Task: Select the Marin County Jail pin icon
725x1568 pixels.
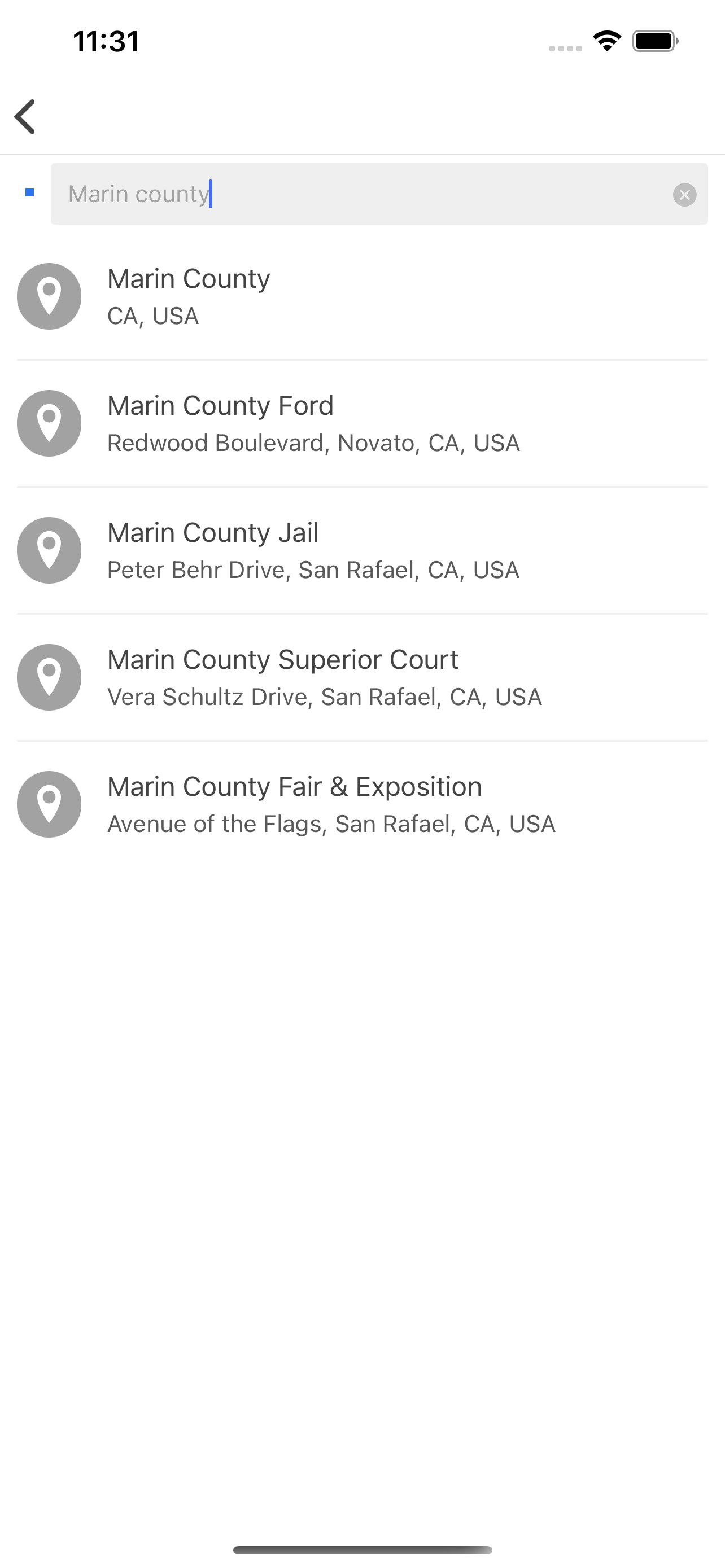Action: 49,550
